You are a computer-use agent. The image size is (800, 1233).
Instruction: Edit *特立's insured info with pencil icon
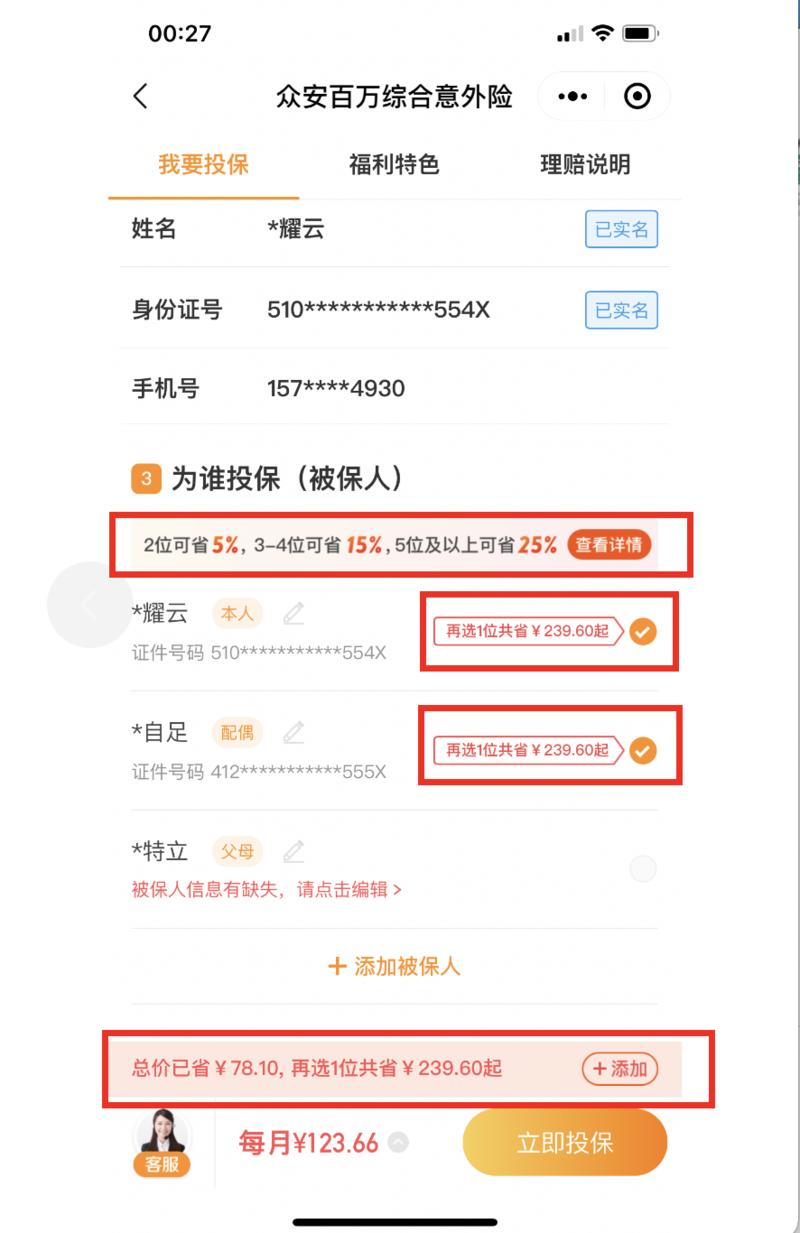point(293,852)
